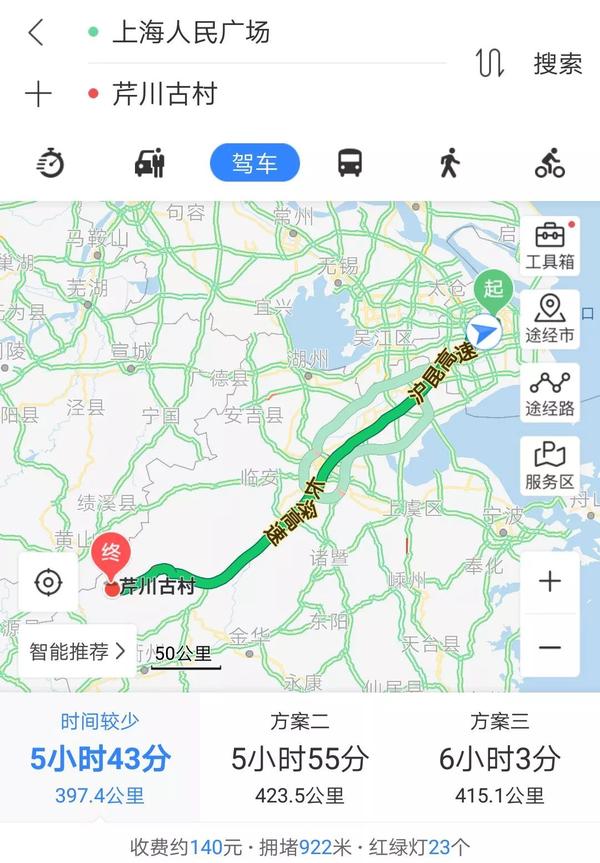Viewport: 600px width, 863px height.
Task: Switch to the fastest-route stopwatch tab
Action: coord(50,162)
